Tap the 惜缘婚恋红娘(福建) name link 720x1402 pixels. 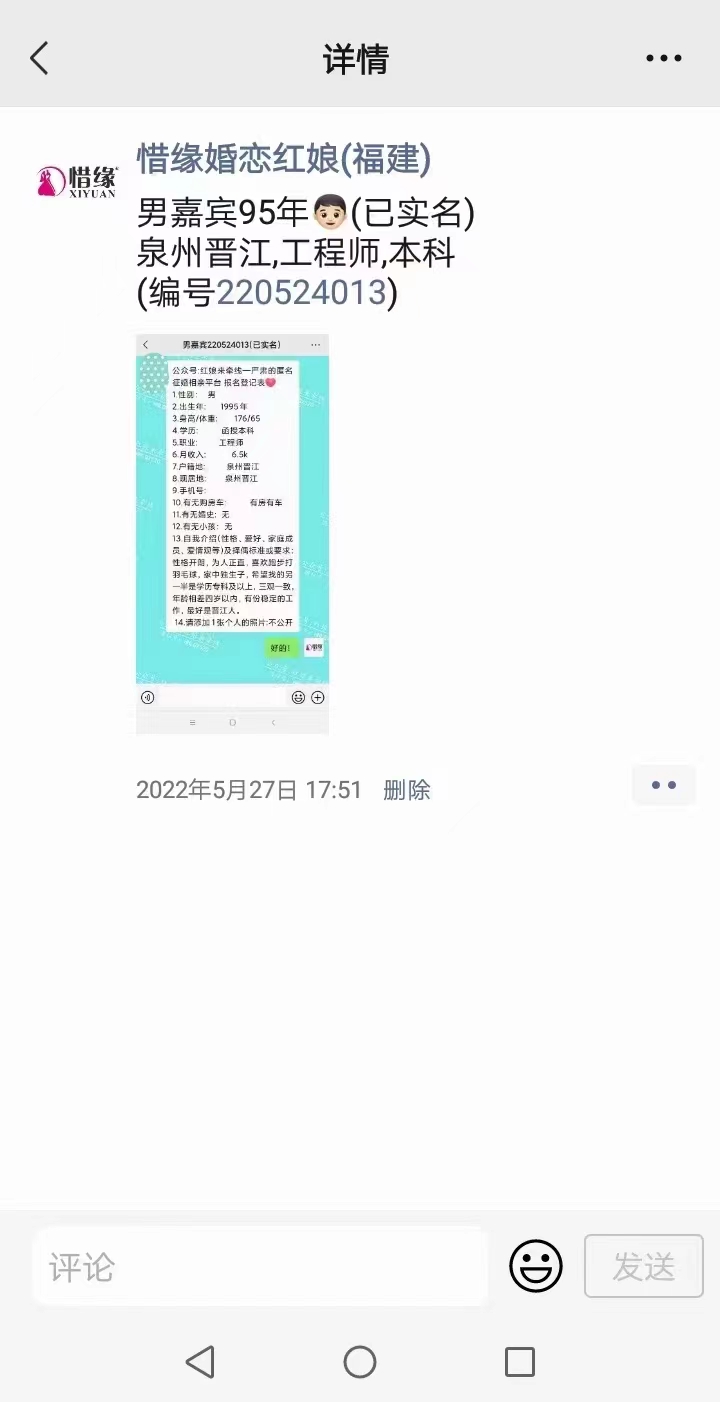[284, 159]
